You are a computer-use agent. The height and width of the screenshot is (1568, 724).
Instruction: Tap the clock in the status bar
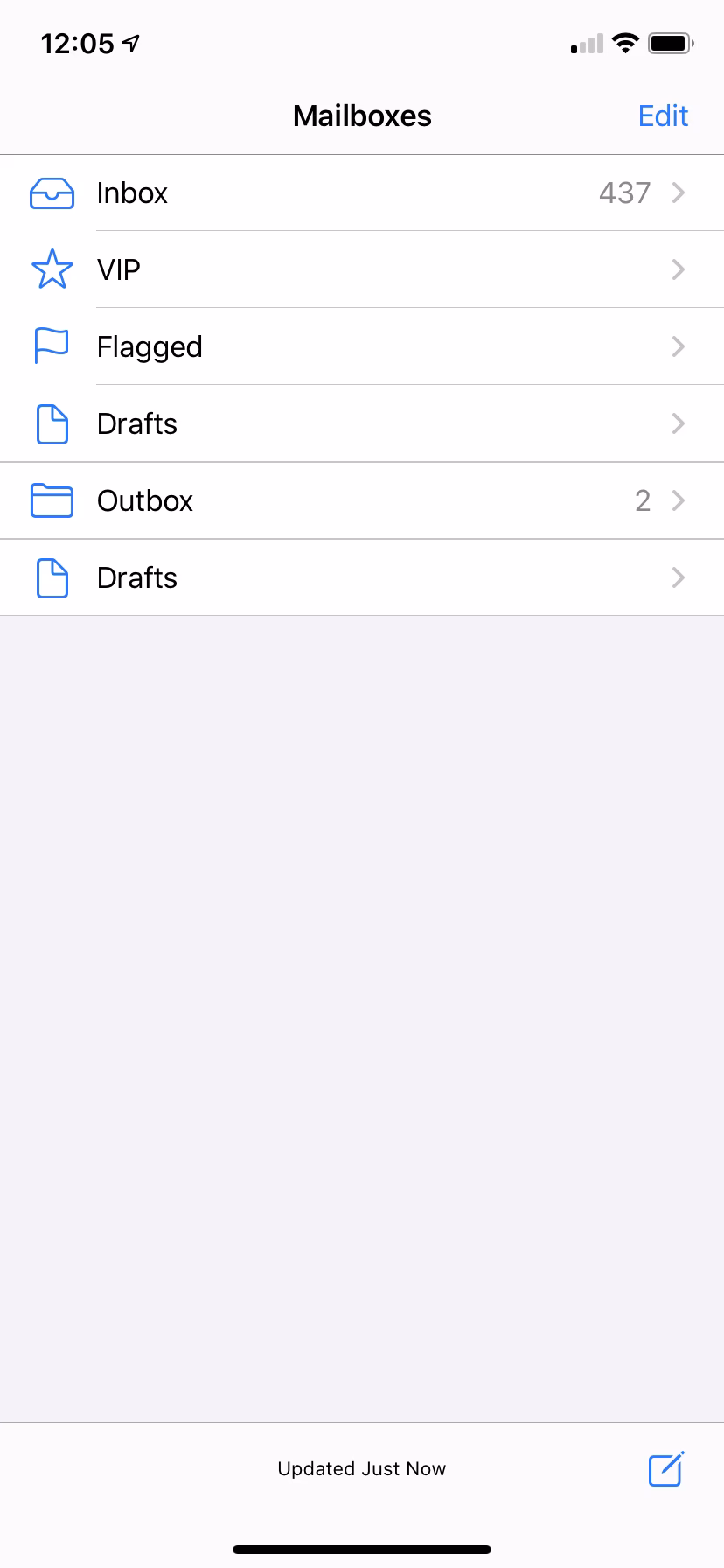(x=80, y=43)
